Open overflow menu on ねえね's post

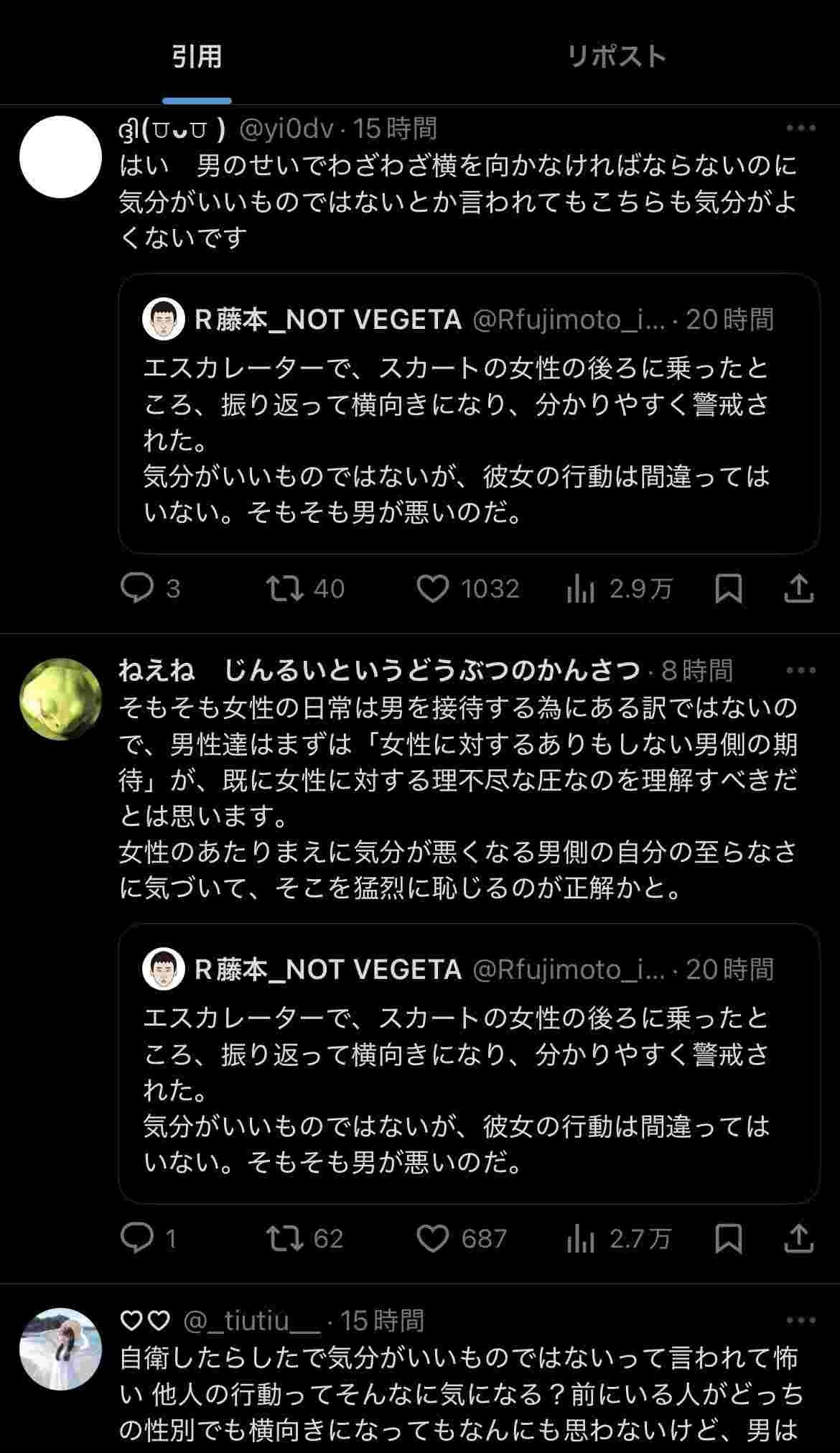(x=801, y=671)
